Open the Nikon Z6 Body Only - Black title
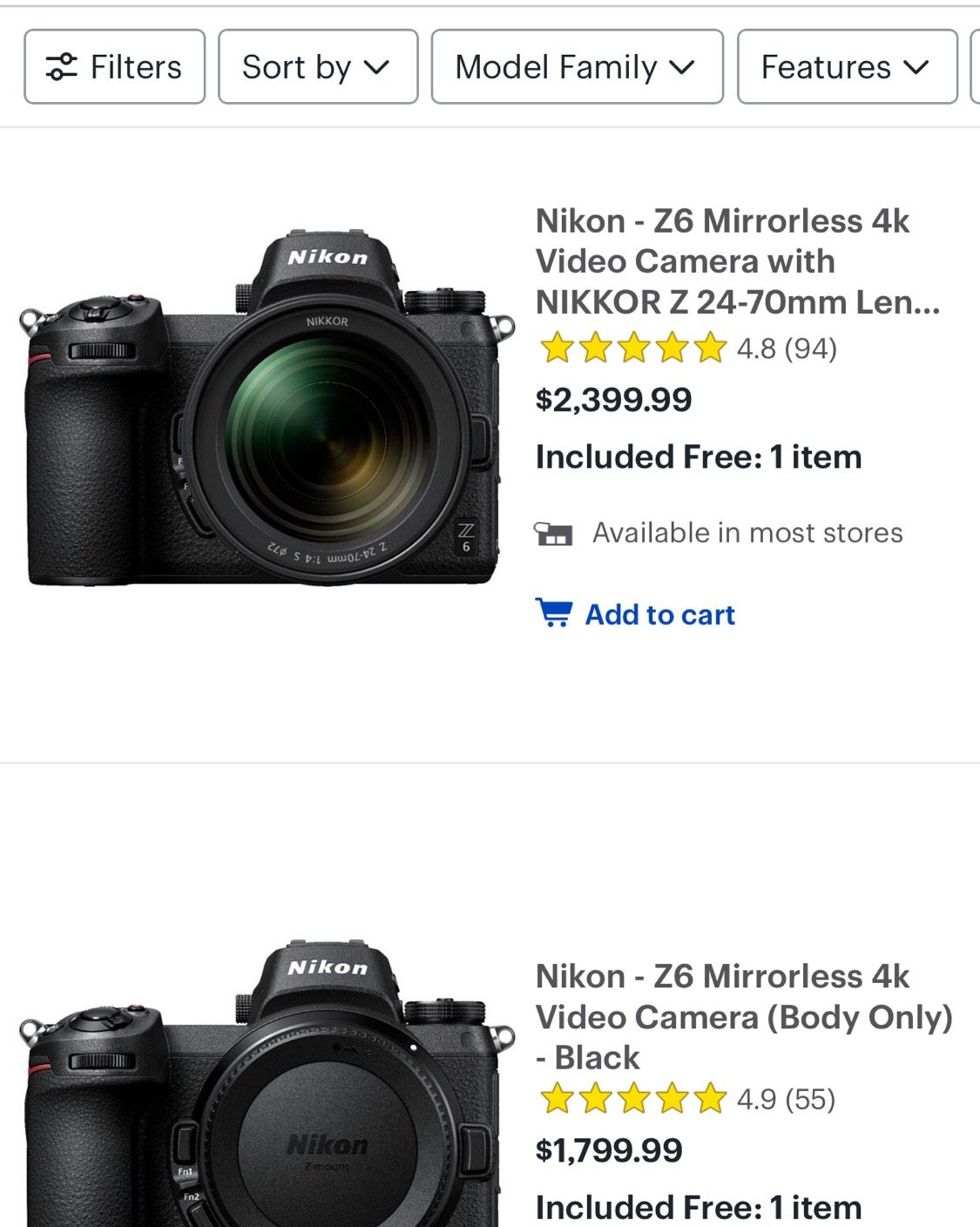The image size is (980, 1227). (x=743, y=1017)
